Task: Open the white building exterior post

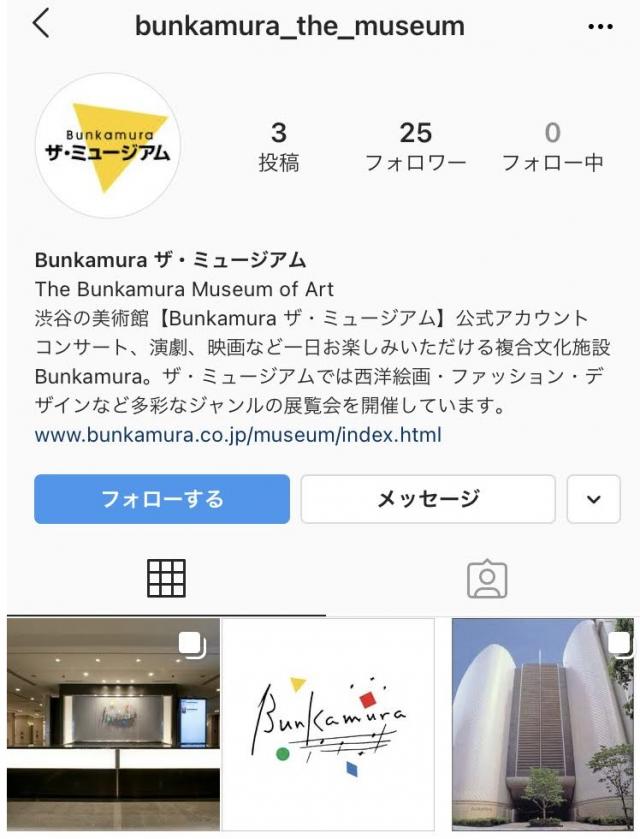Action: (x=542, y=724)
